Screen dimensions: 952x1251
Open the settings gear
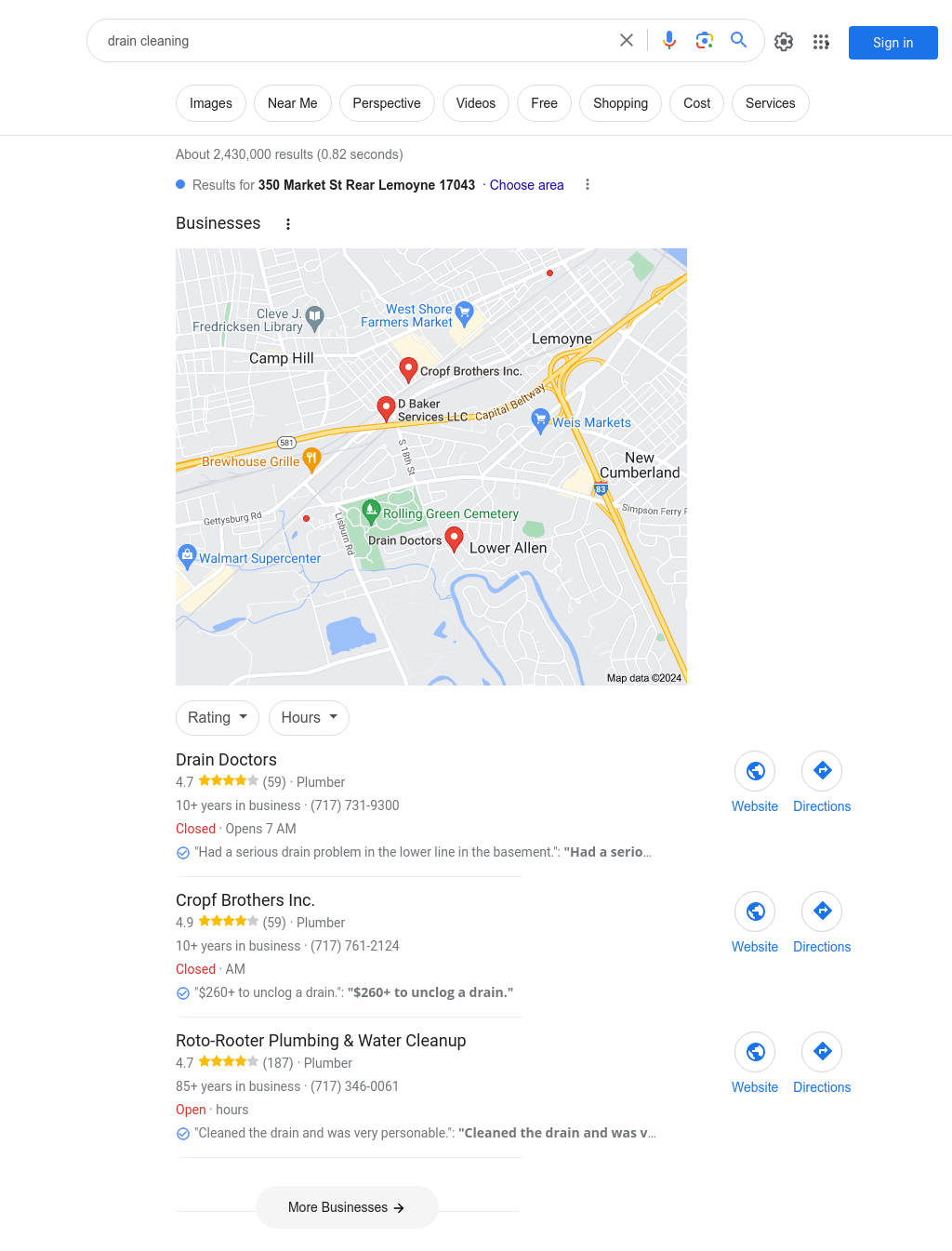point(784,42)
